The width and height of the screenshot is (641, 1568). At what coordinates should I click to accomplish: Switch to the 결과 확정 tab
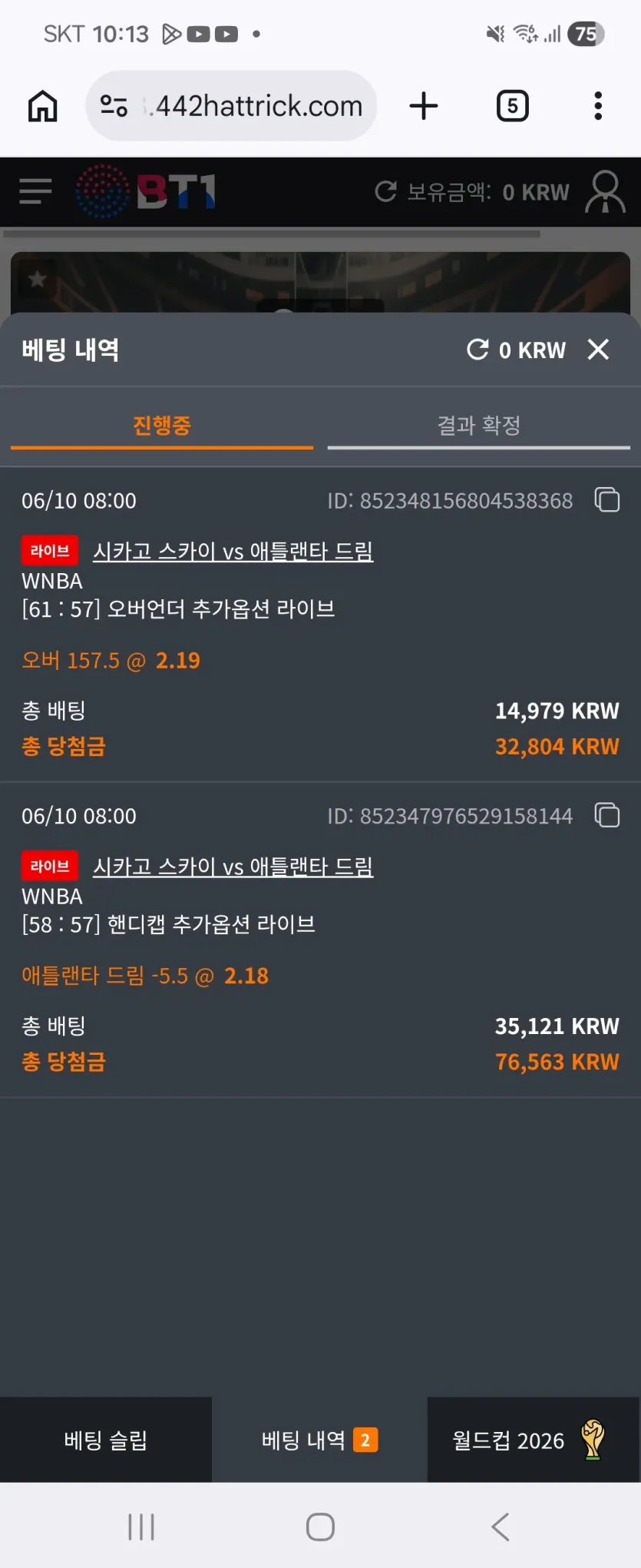click(478, 426)
